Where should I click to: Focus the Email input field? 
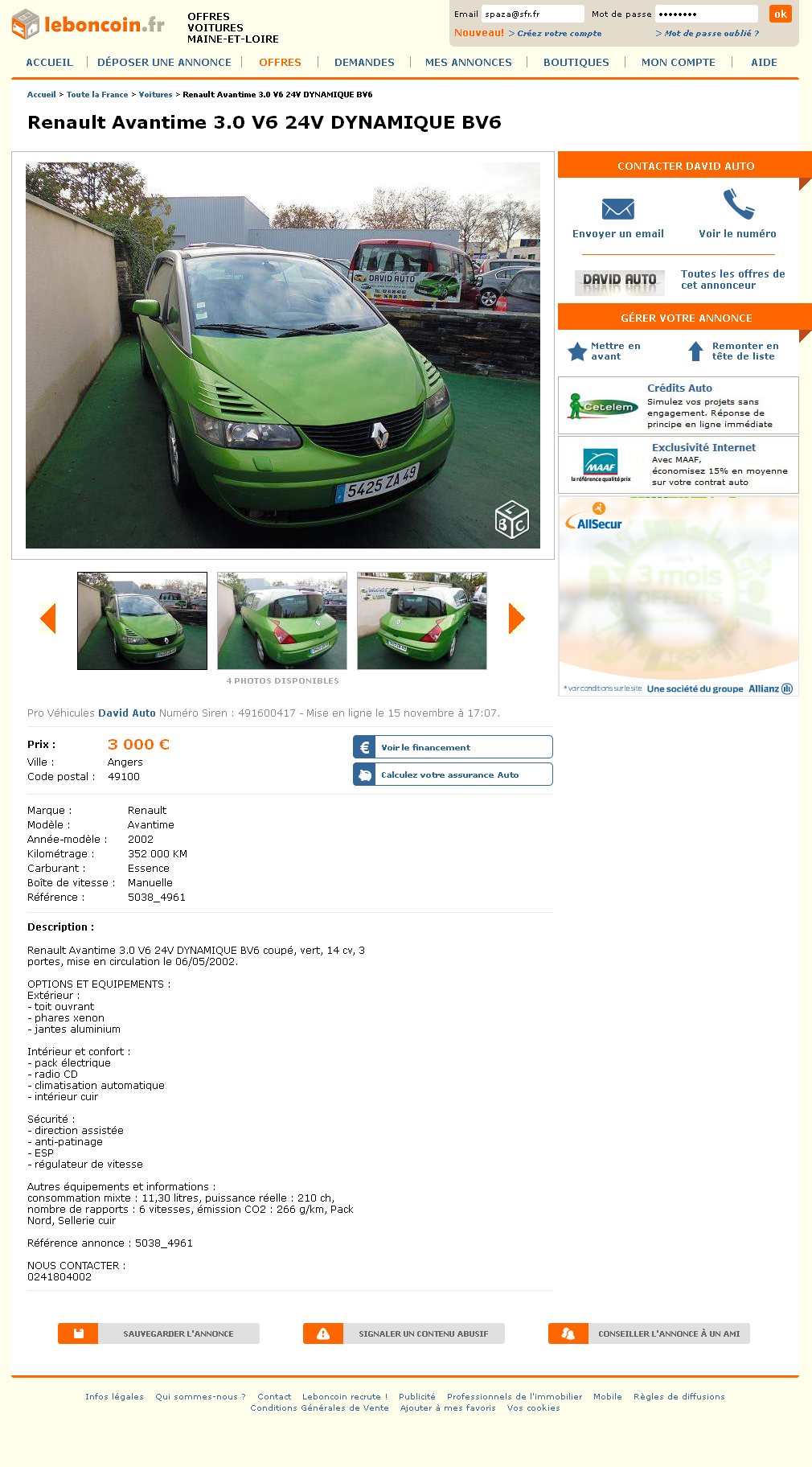pyautogui.click(x=532, y=14)
